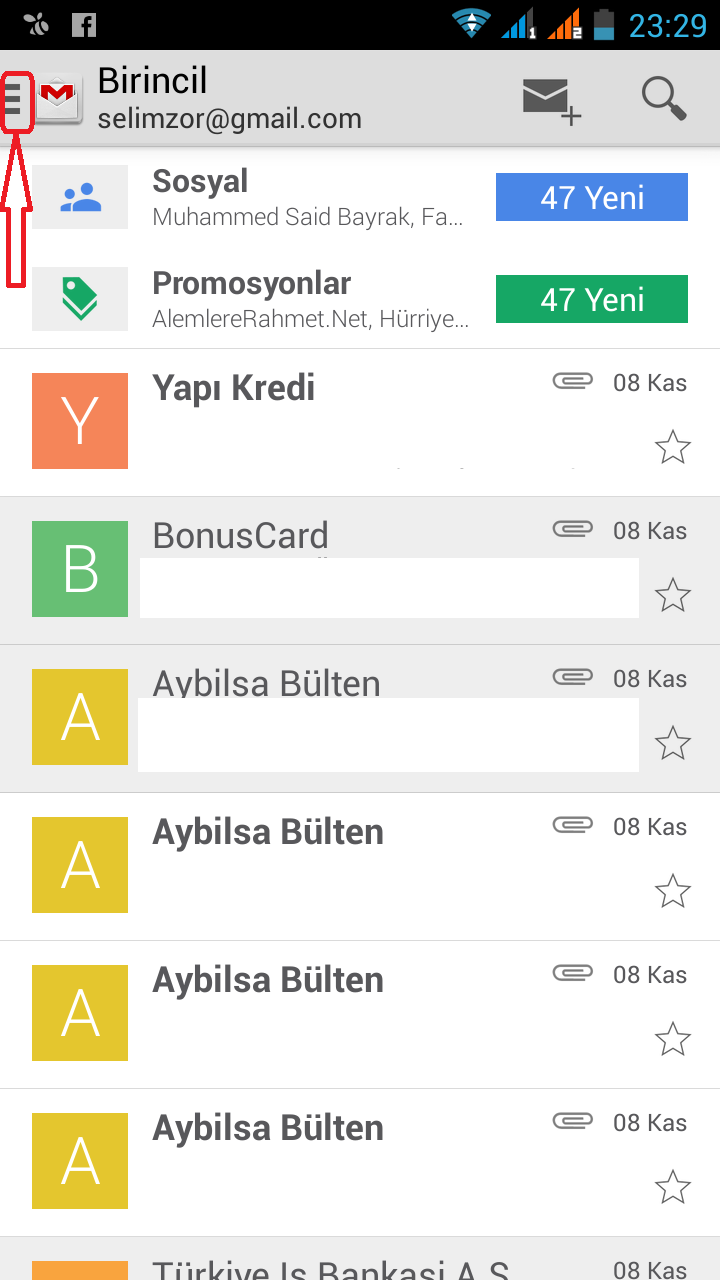The image size is (720, 1280).
Task: Open the Sosyal category
Action: click(360, 197)
